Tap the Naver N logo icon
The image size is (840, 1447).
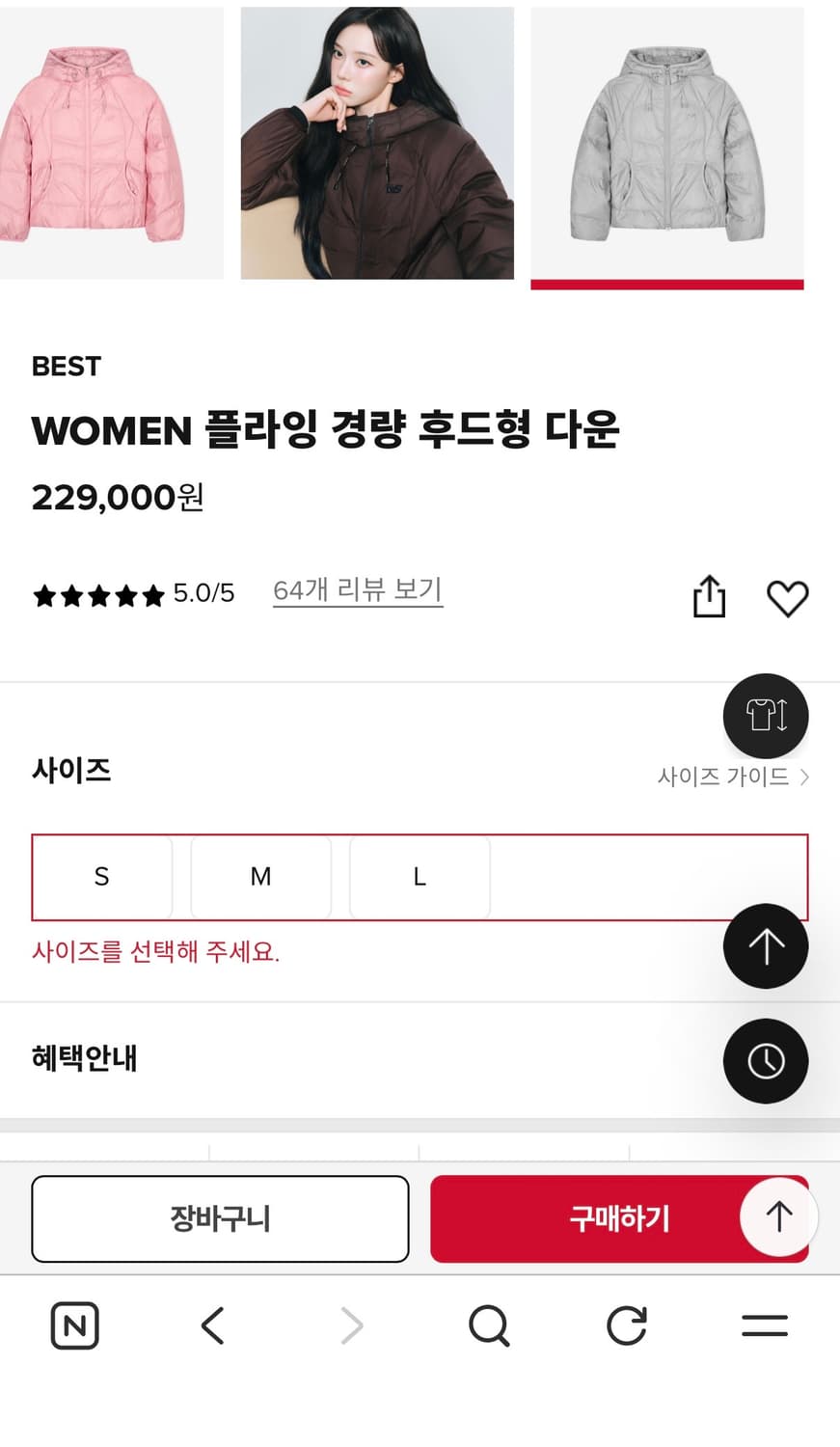pyautogui.click(x=74, y=1325)
